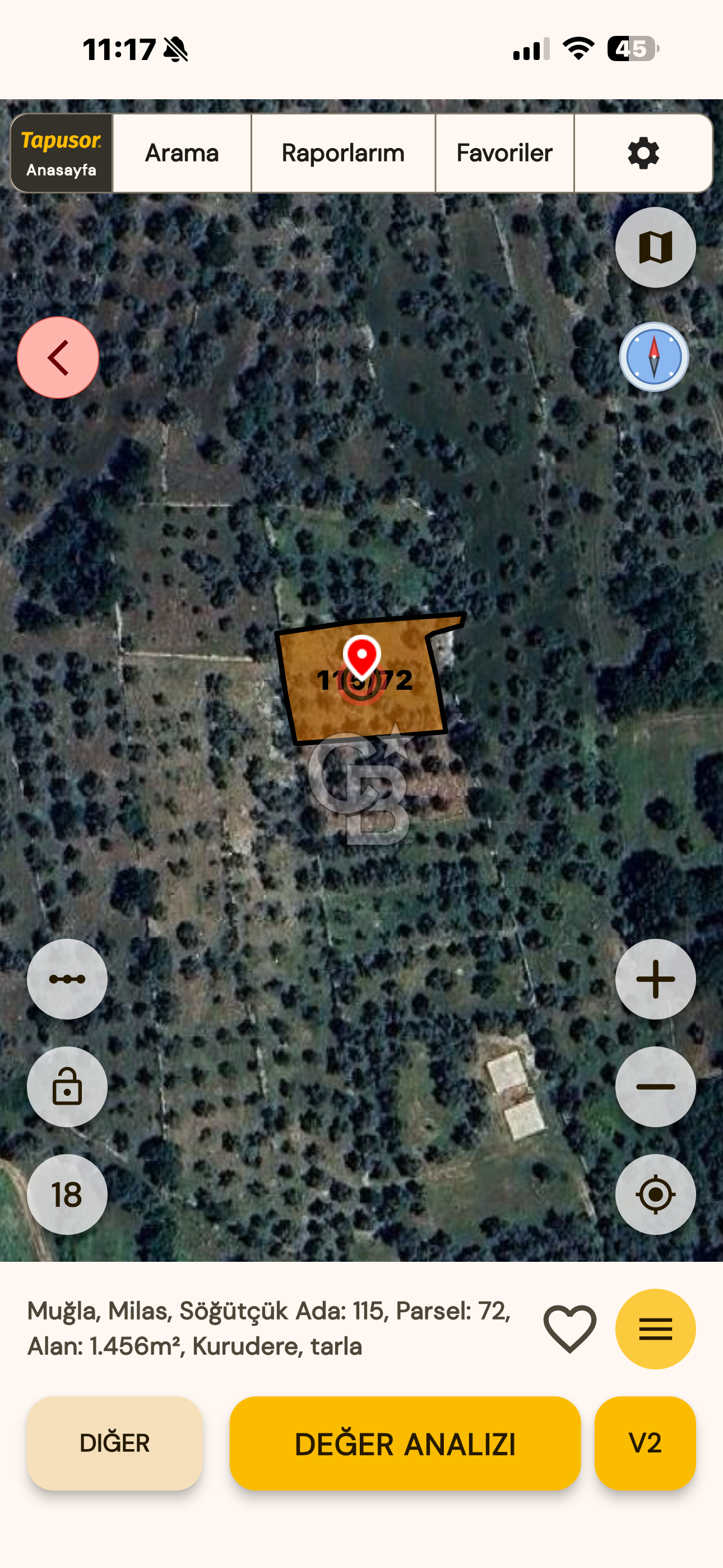
Task: Tap the red back arrow button
Action: (x=58, y=357)
